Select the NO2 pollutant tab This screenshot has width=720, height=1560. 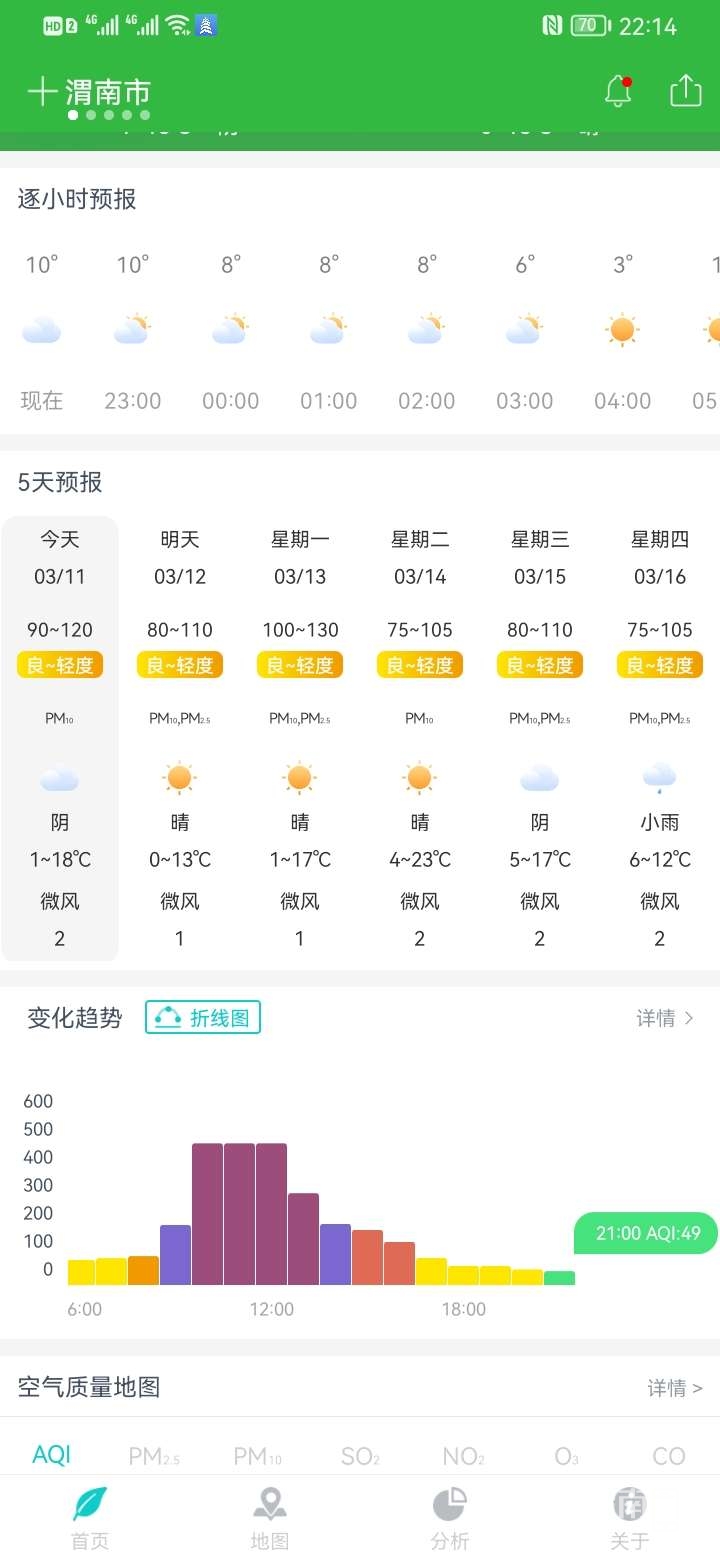coord(464,1456)
